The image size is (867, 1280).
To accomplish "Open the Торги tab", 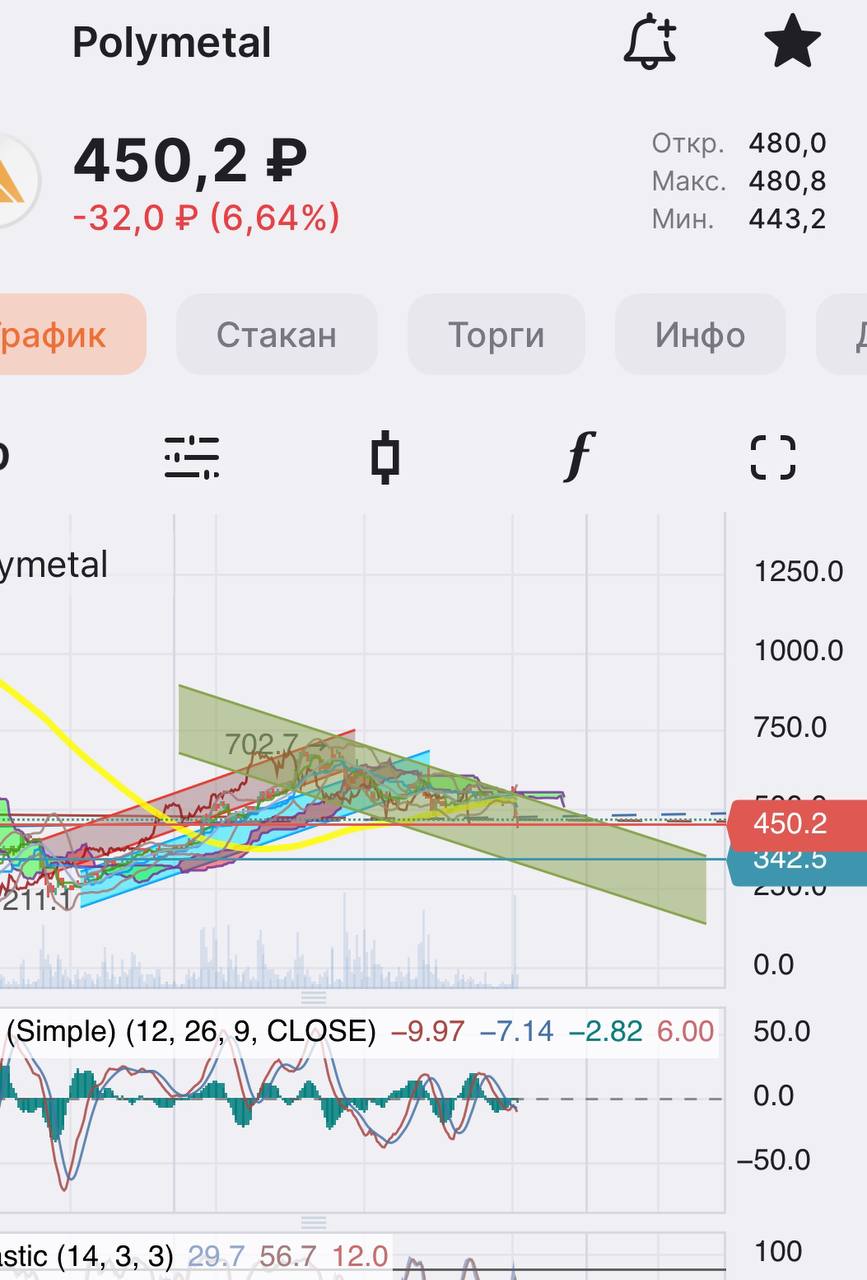I will pos(496,335).
